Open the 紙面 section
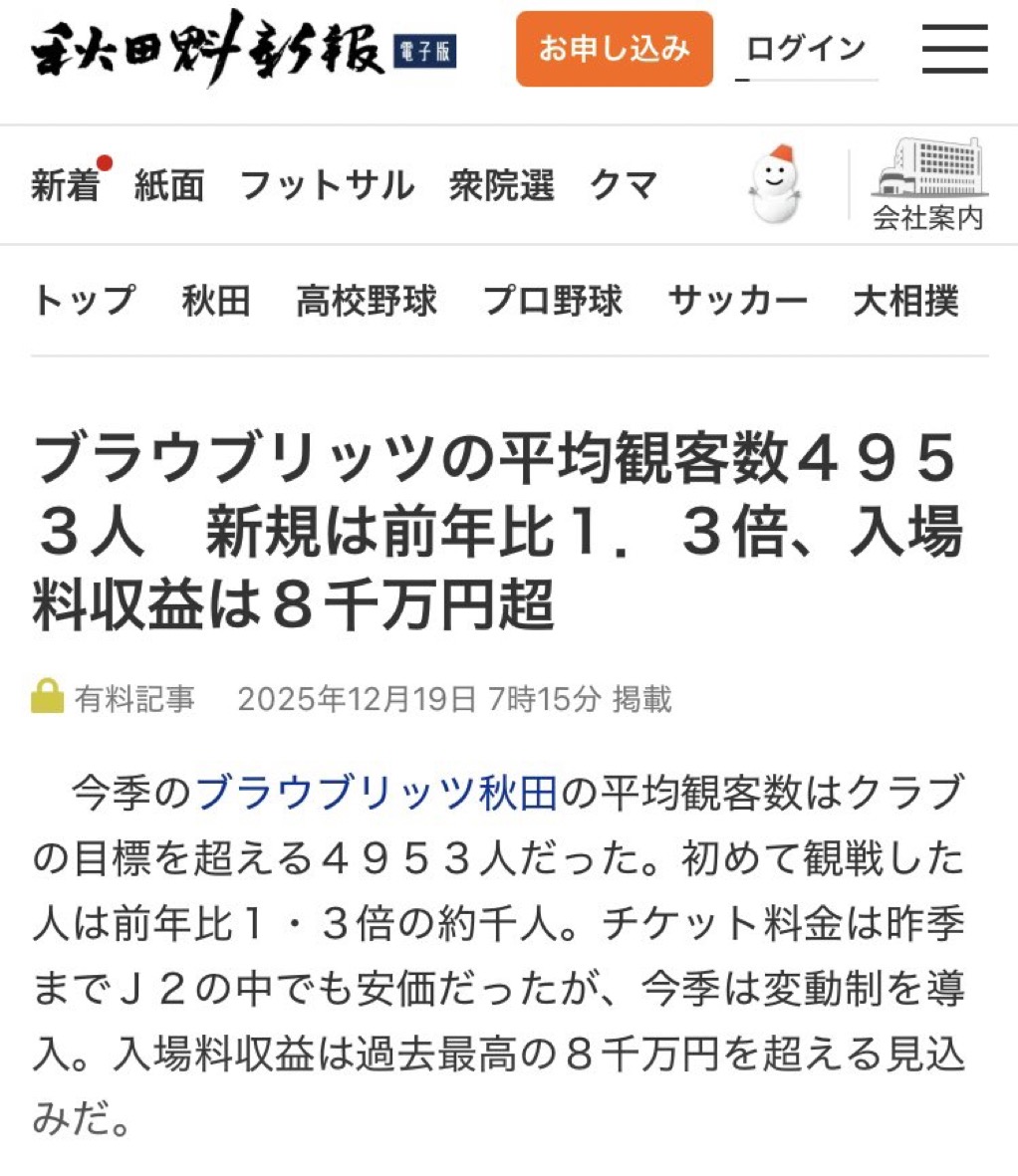 click(168, 185)
